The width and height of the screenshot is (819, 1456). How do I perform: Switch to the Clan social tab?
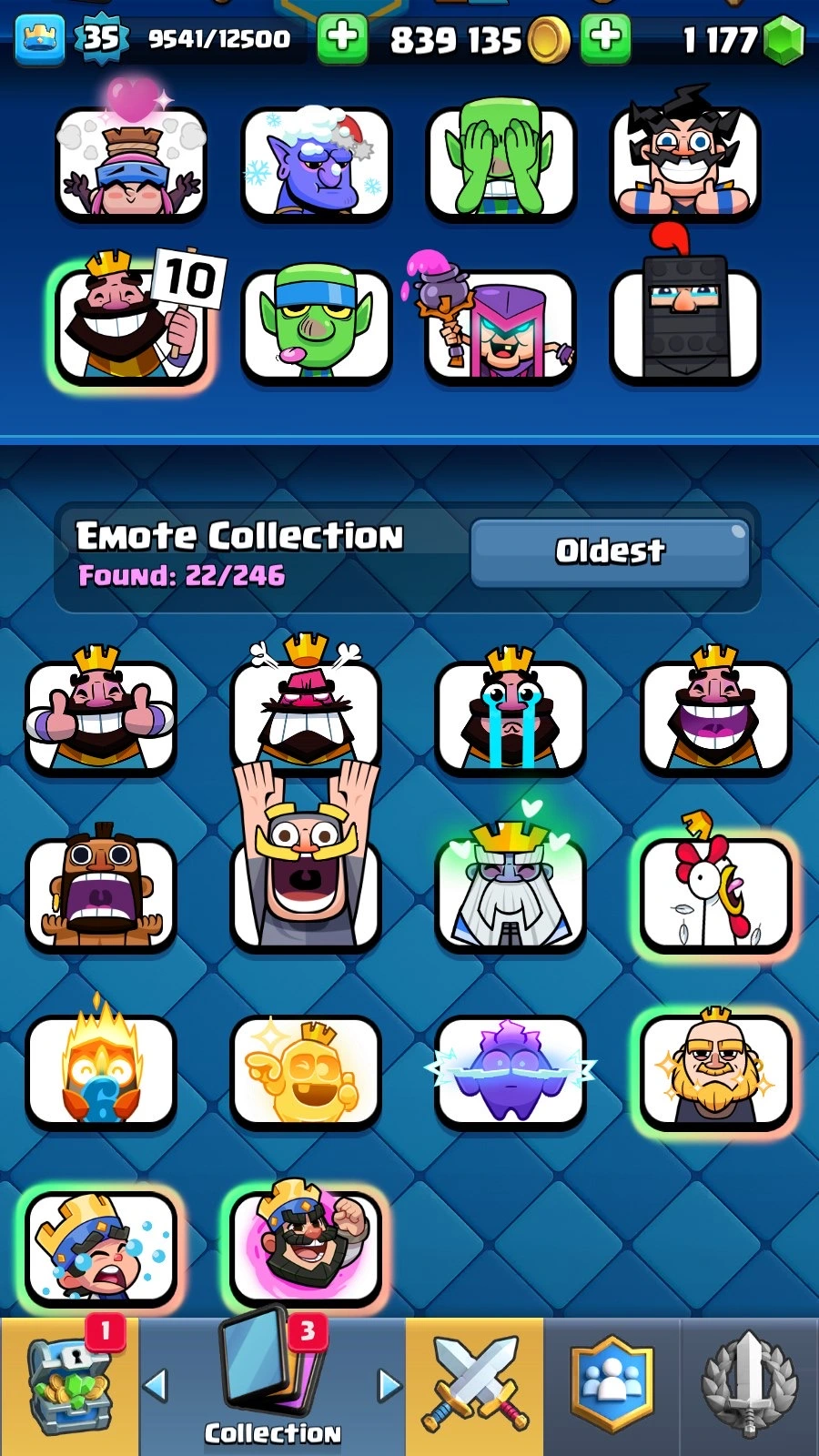pos(612,1387)
